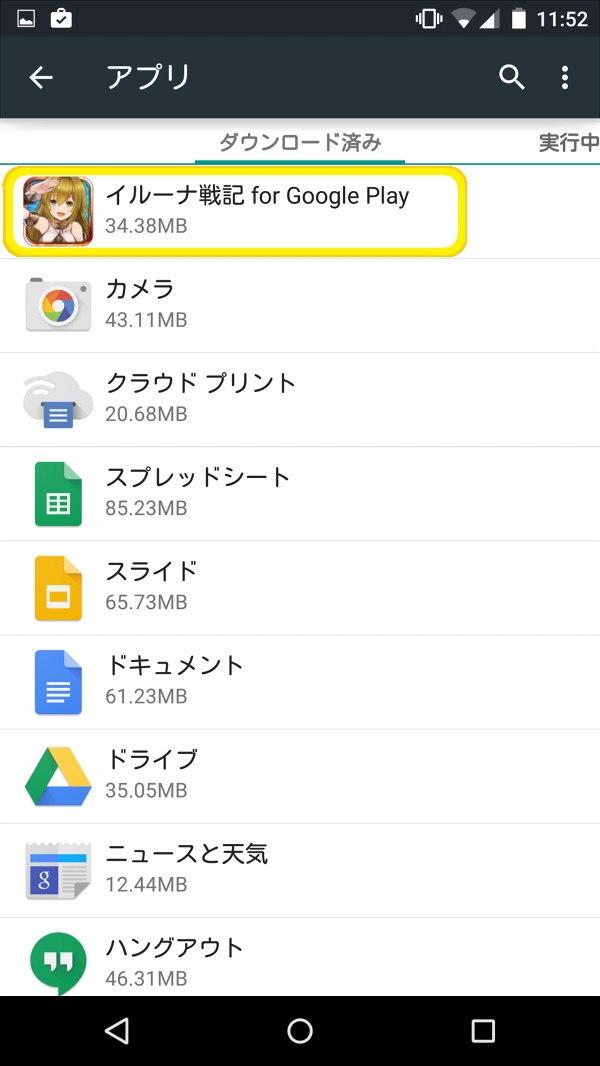
Task: Tap the system home button
Action: tap(300, 1031)
